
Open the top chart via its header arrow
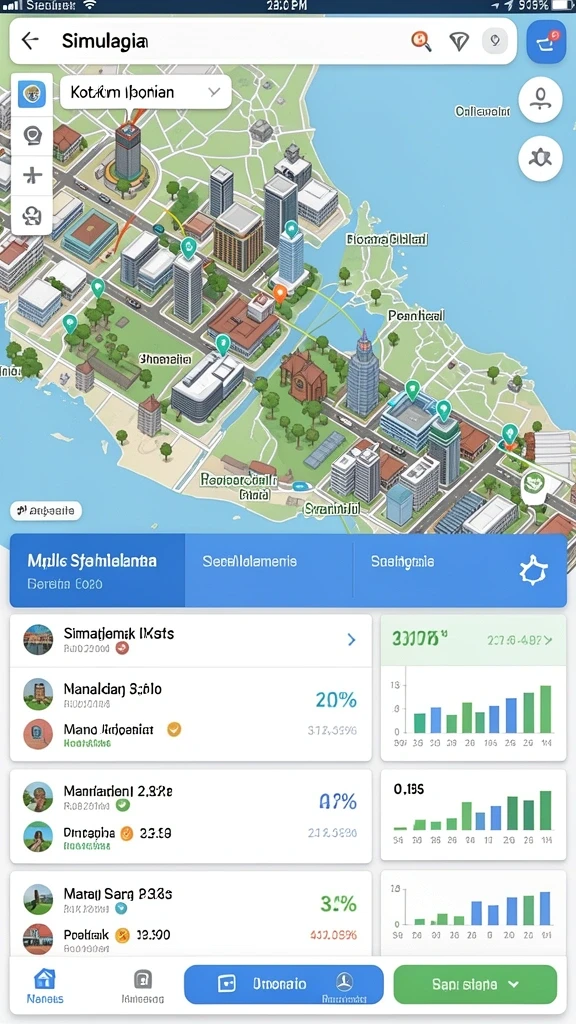pyautogui.click(x=549, y=641)
